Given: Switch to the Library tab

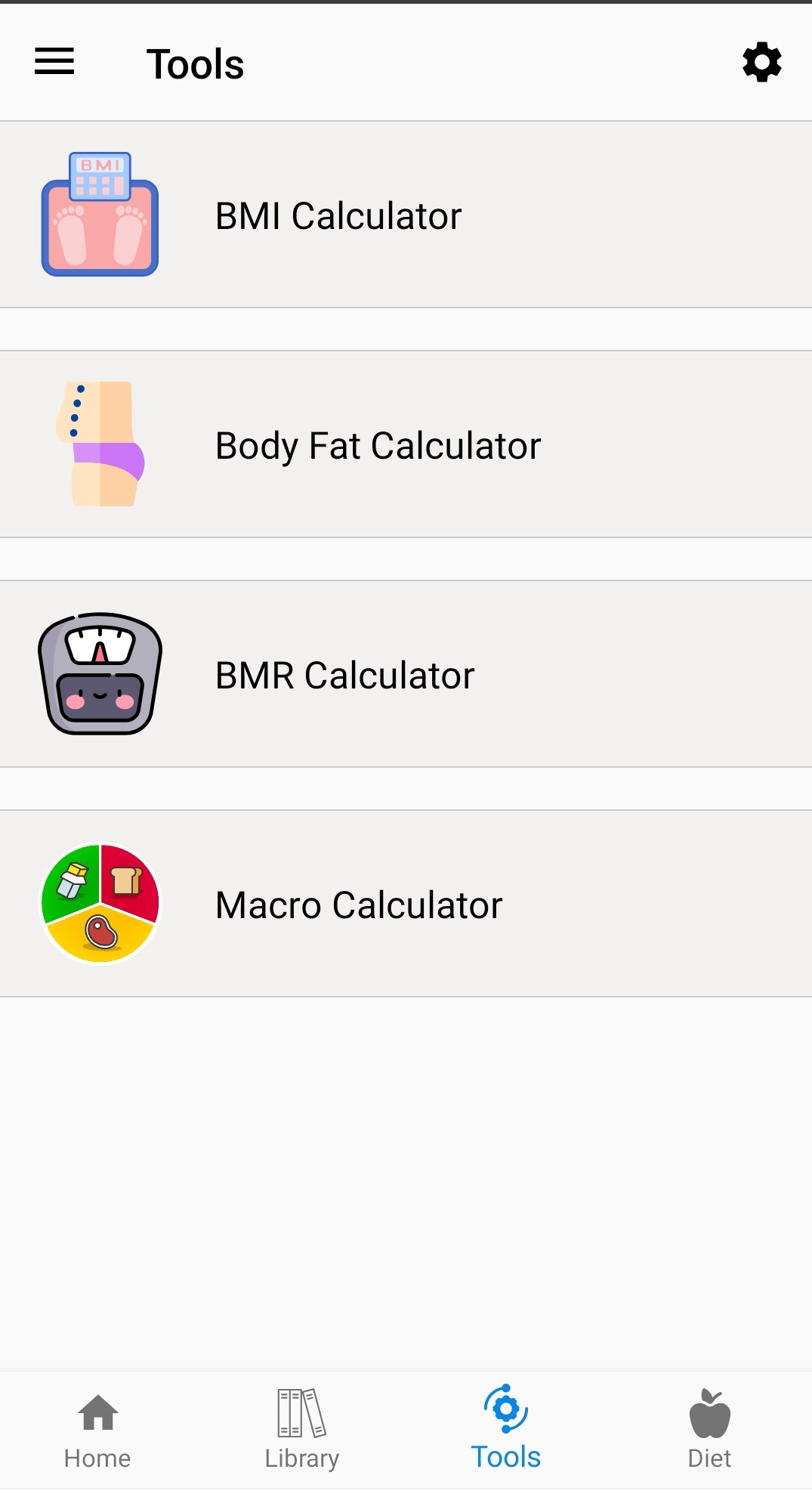Looking at the screenshot, I should [x=301, y=1429].
